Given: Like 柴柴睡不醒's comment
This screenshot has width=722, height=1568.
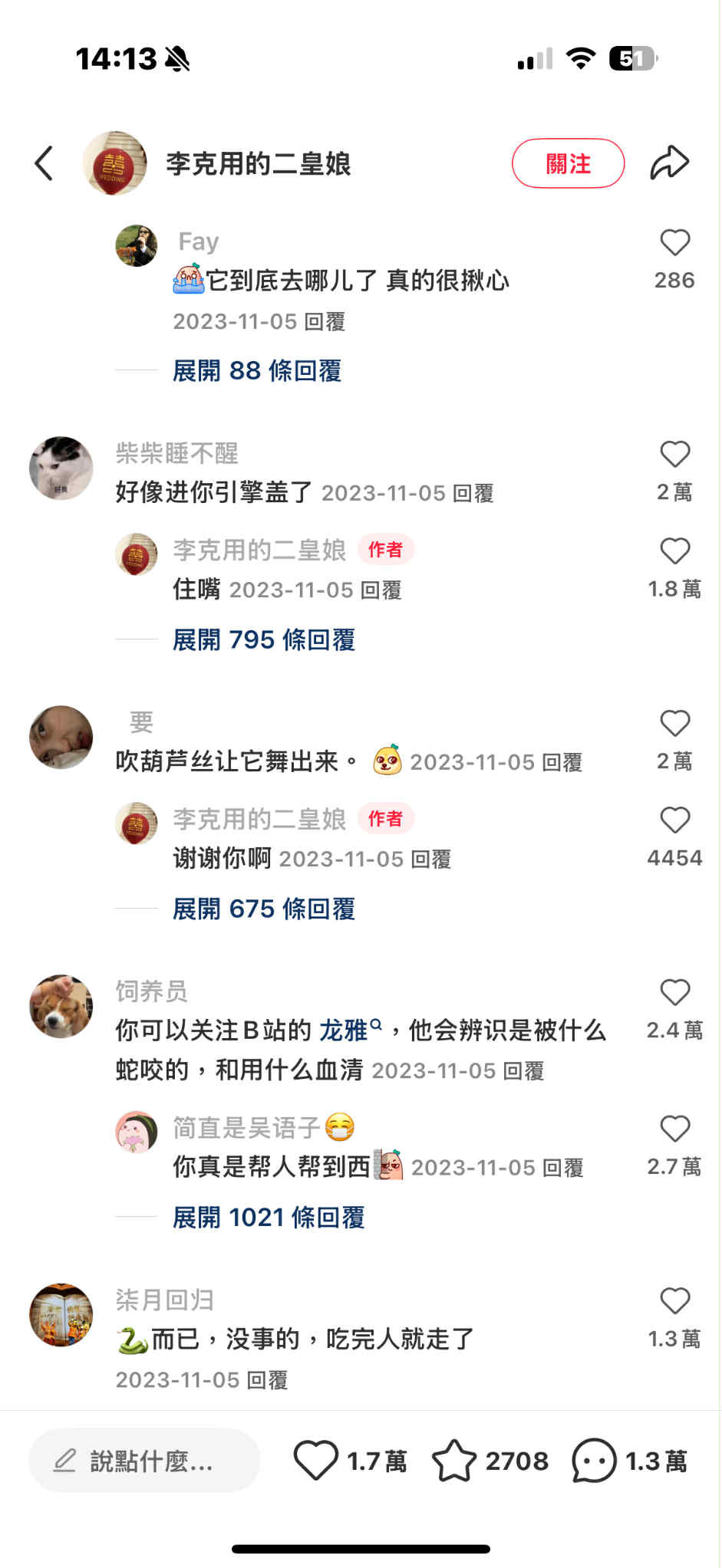Looking at the screenshot, I should (x=674, y=455).
